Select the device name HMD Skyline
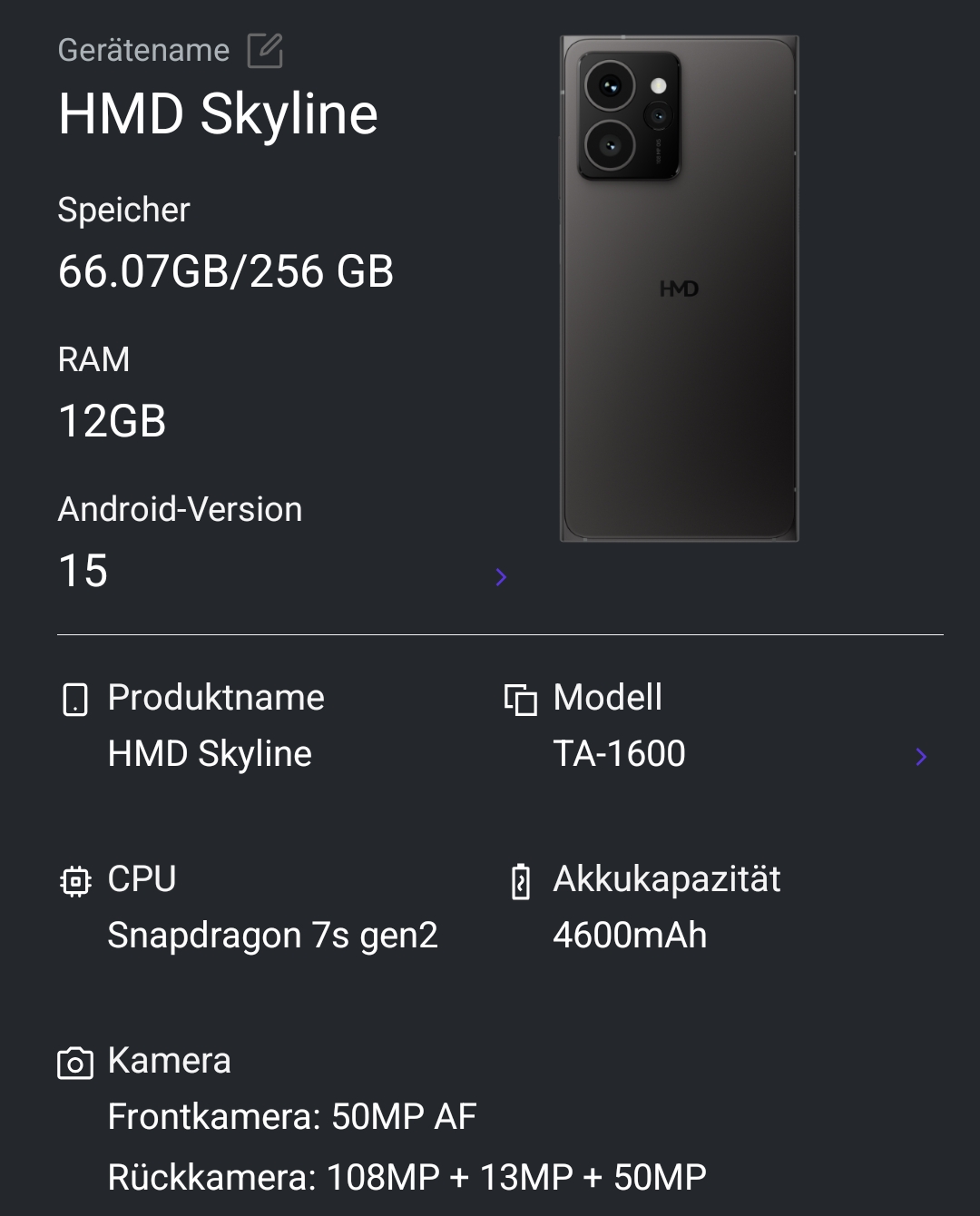 (x=217, y=113)
